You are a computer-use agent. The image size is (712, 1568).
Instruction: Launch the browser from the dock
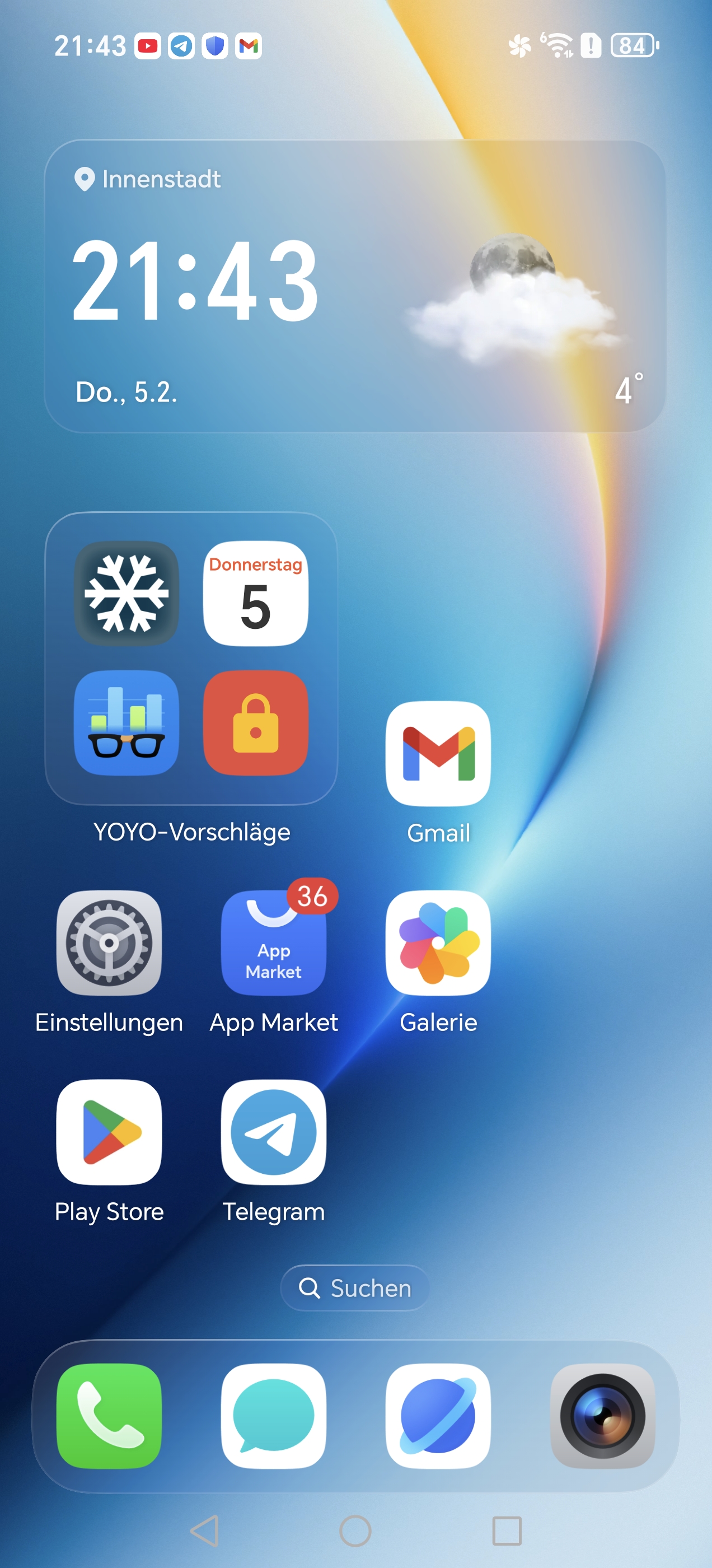point(438,1416)
